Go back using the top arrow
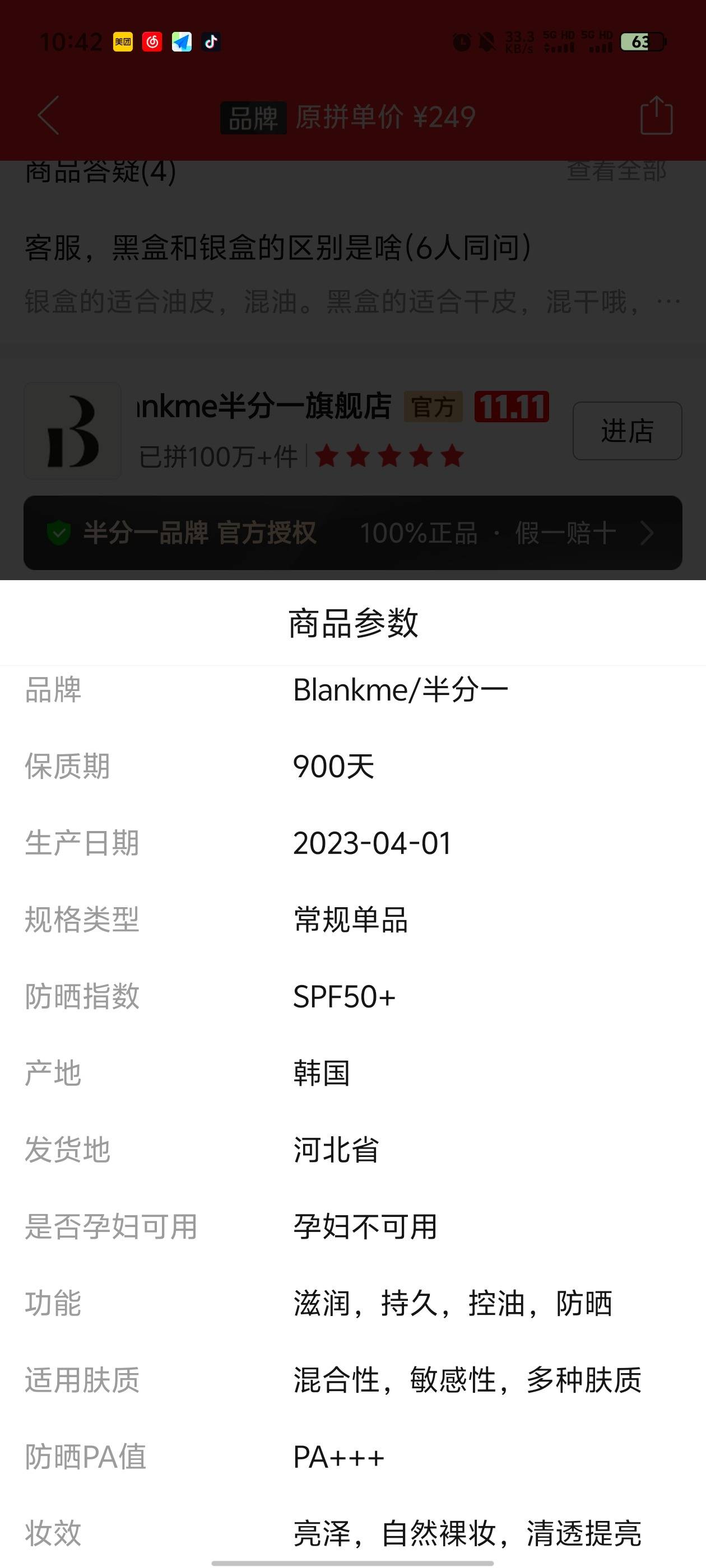The height and width of the screenshot is (1568, 706). click(x=49, y=116)
